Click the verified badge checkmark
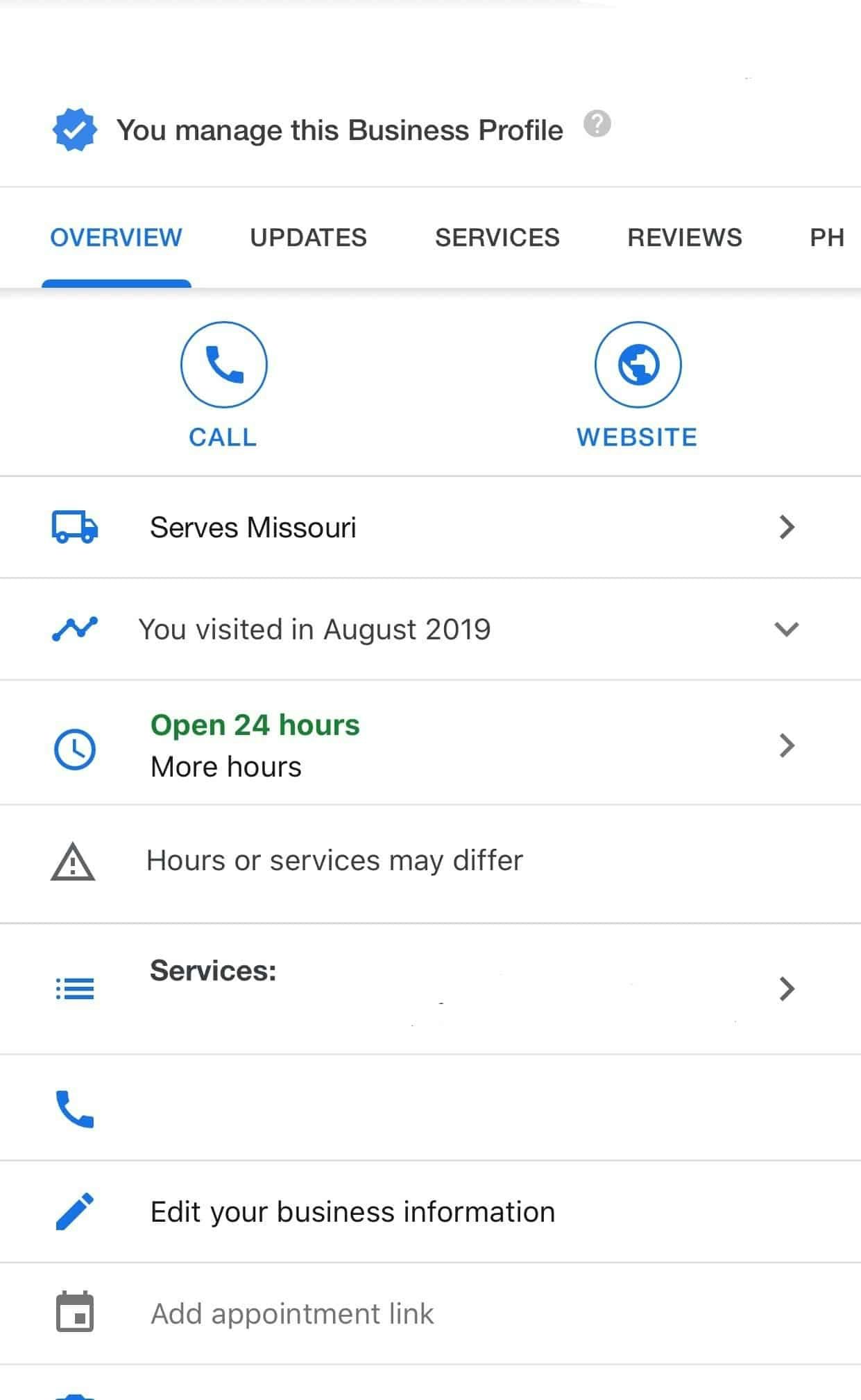The image size is (861, 1400). [76, 129]
